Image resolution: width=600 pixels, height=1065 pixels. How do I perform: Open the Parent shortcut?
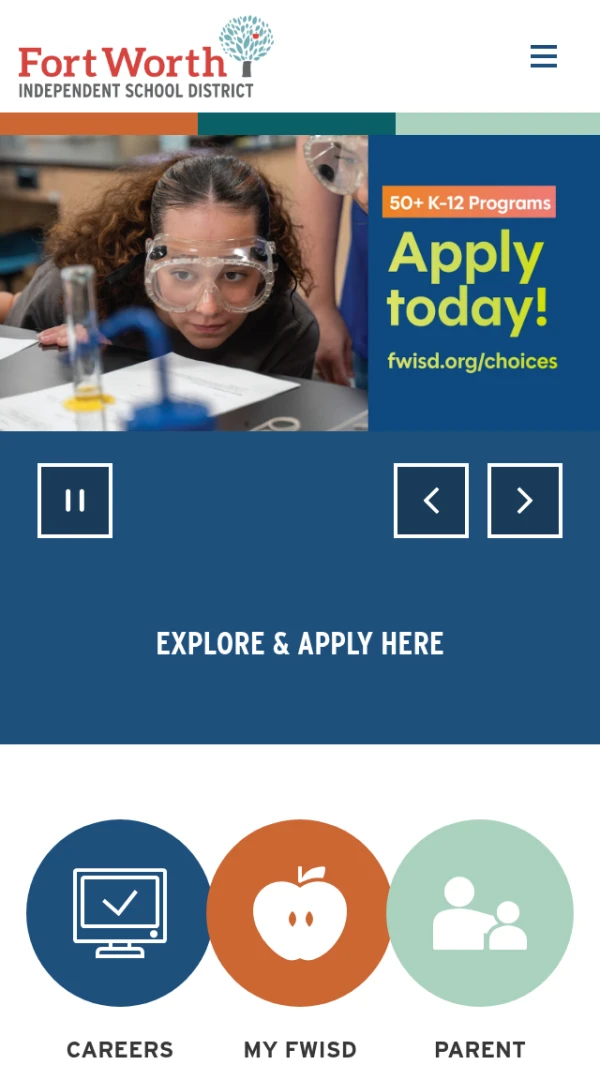(x=480, y=913)
